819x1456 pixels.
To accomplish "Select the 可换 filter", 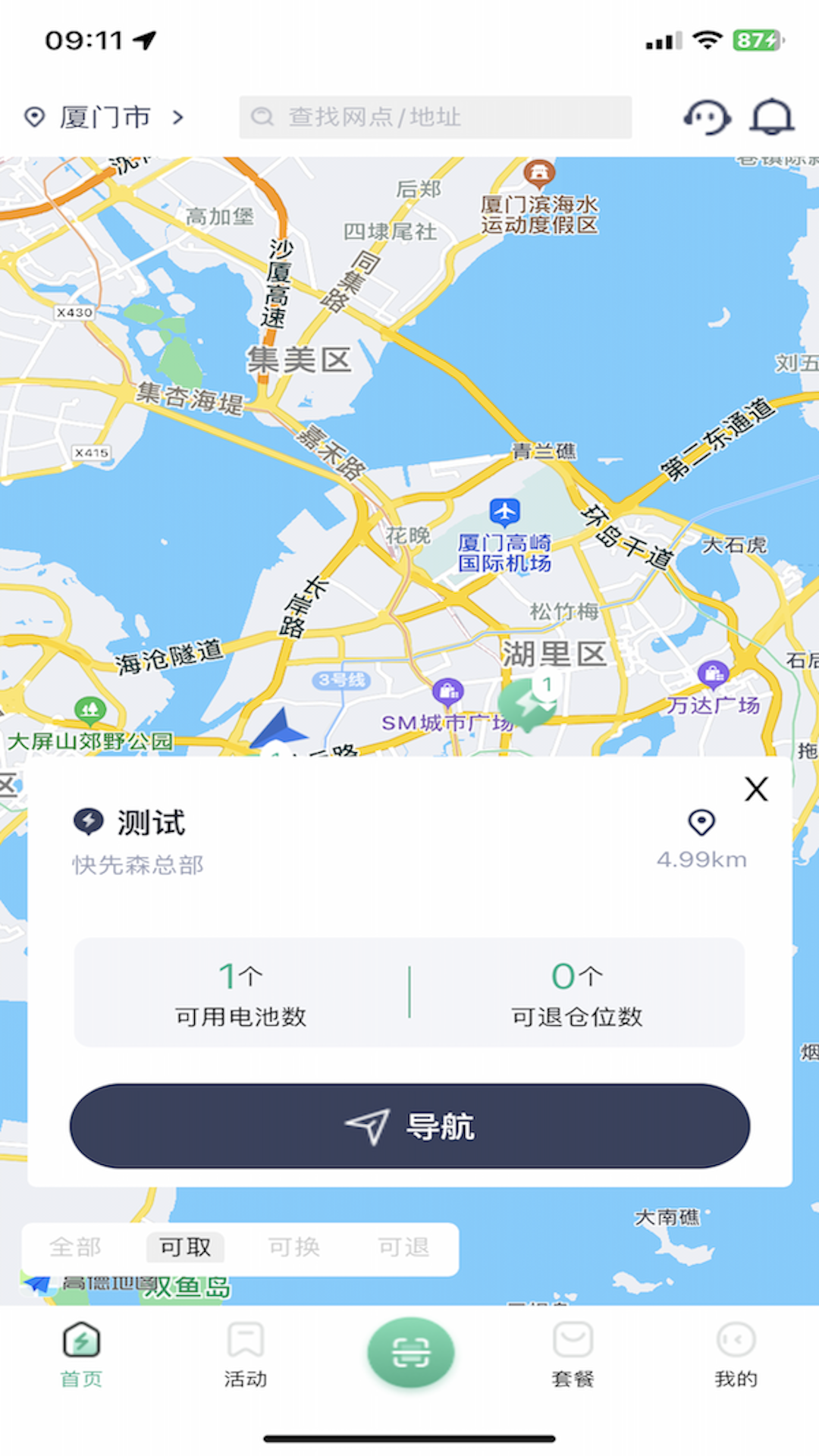I will tap(294, 1247).
